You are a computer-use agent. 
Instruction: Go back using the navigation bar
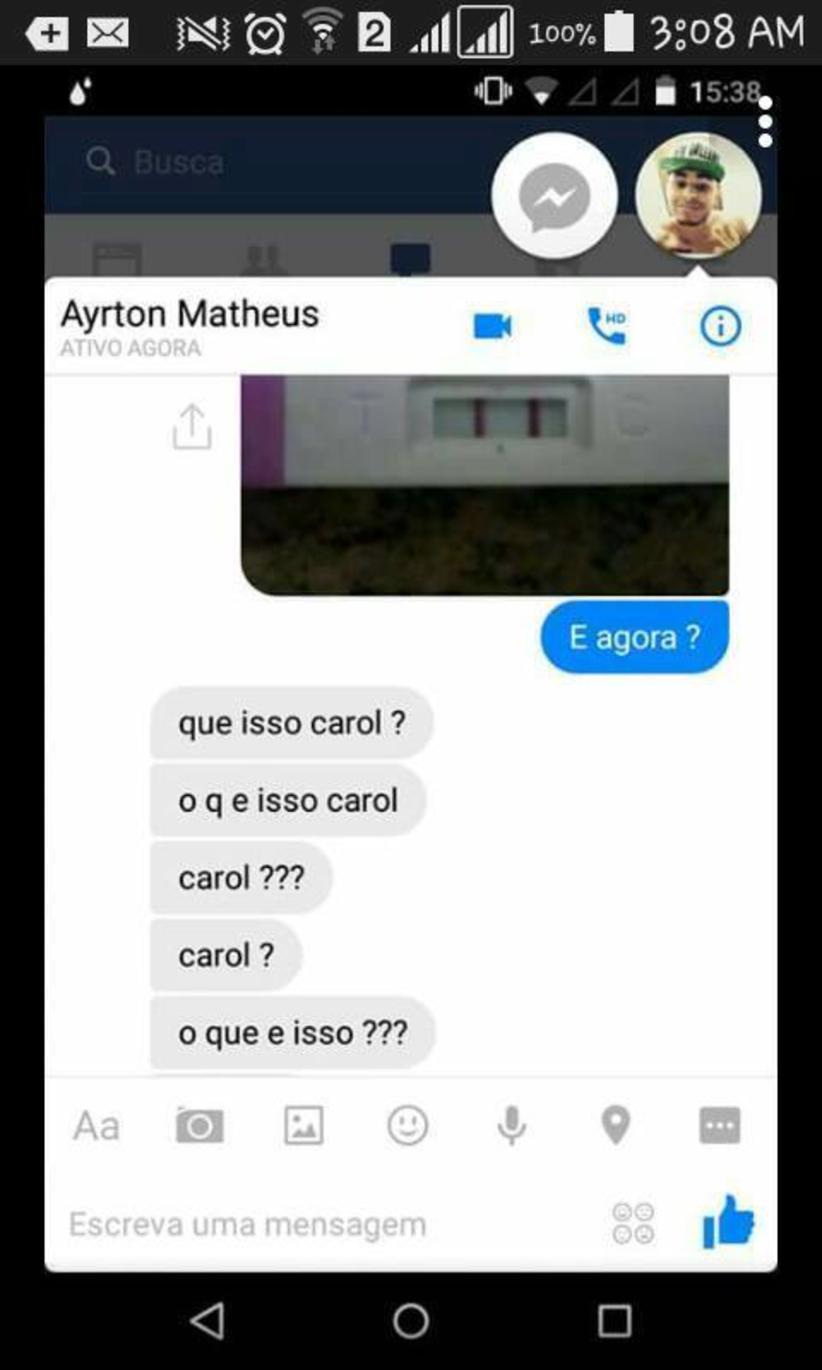(x=207, y=1321)
